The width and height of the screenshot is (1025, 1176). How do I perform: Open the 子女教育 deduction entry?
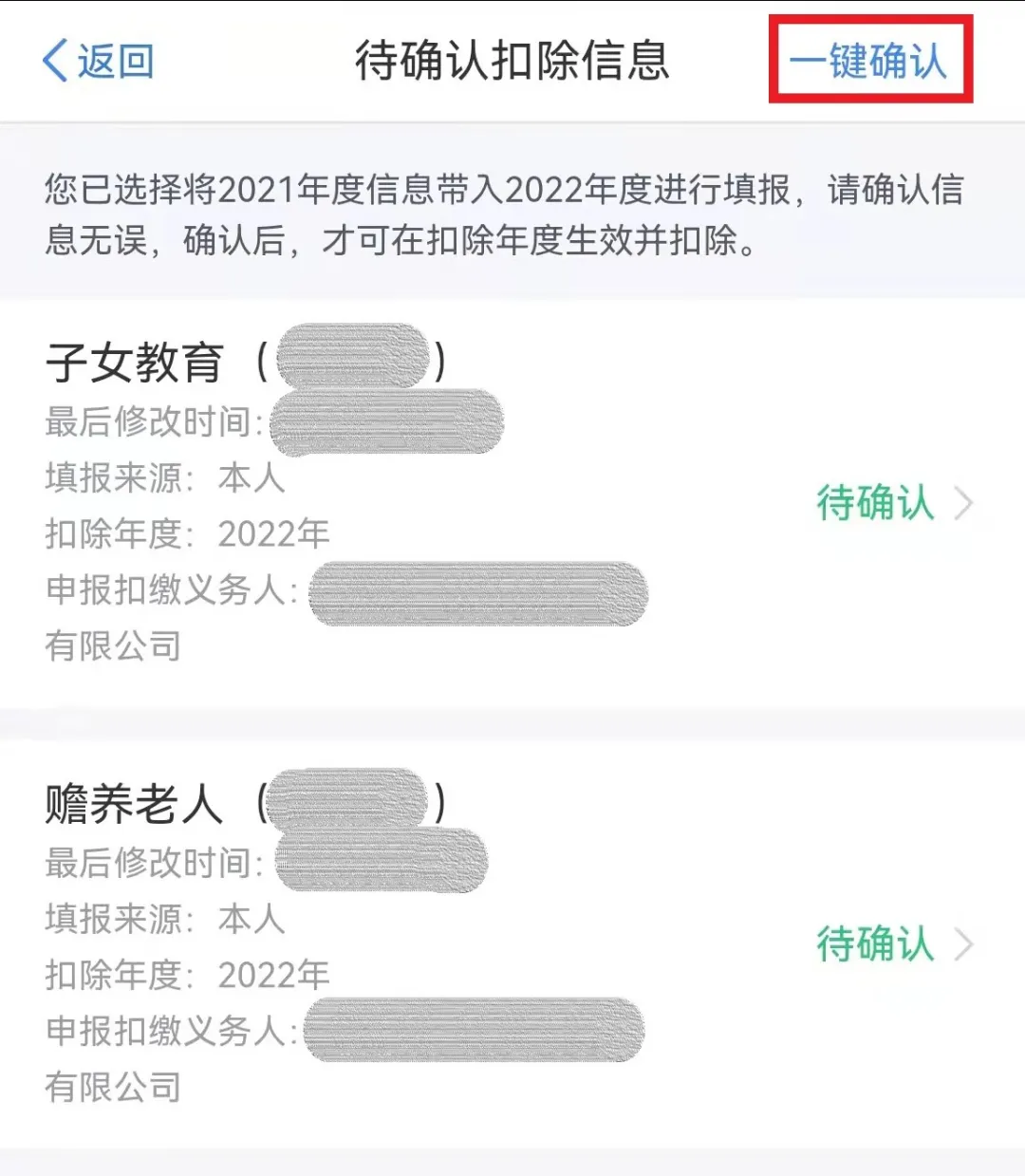[x=892, y=503]
